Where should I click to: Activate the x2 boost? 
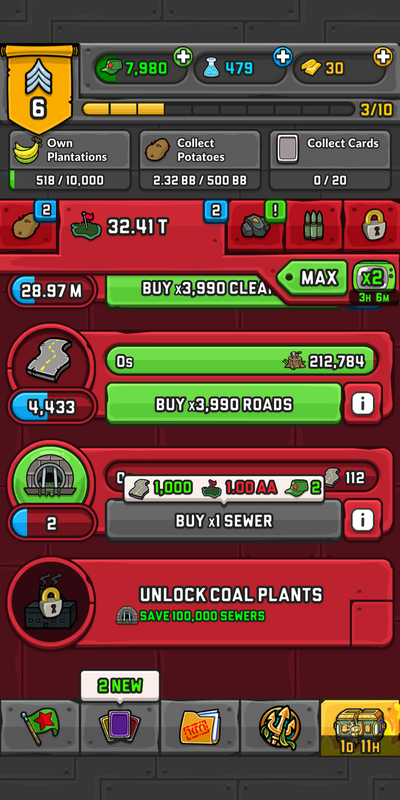click(x=374, y=282)
